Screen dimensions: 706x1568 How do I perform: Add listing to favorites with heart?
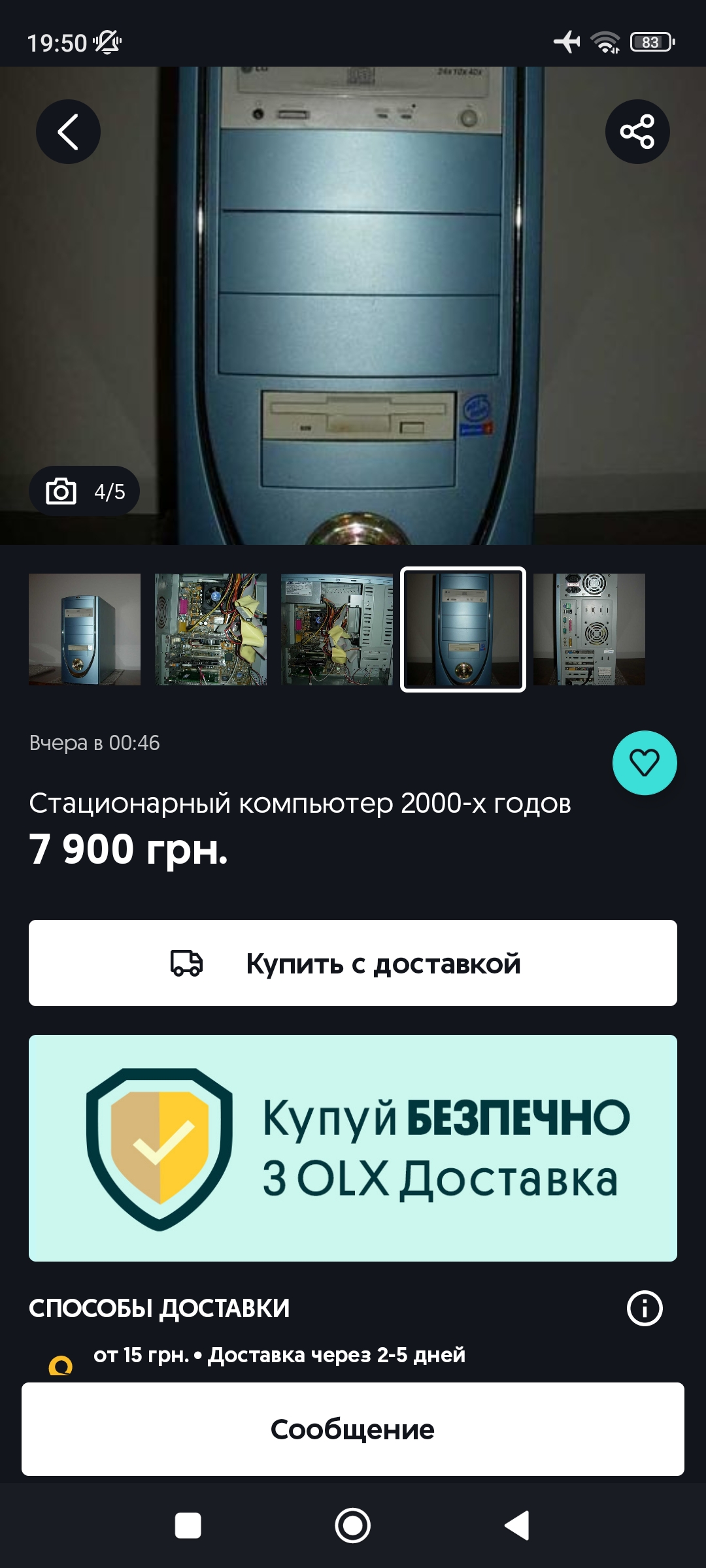pos(644,762)
